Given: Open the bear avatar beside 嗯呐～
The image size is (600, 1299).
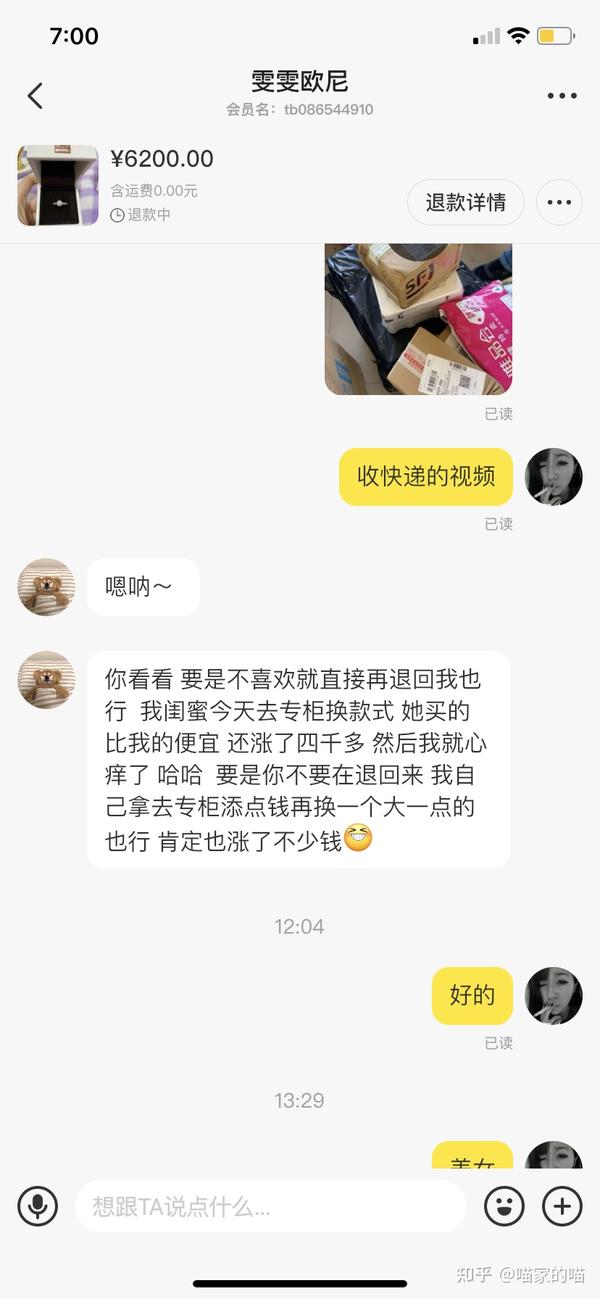Looking at the screenshot, I should 47,587.
